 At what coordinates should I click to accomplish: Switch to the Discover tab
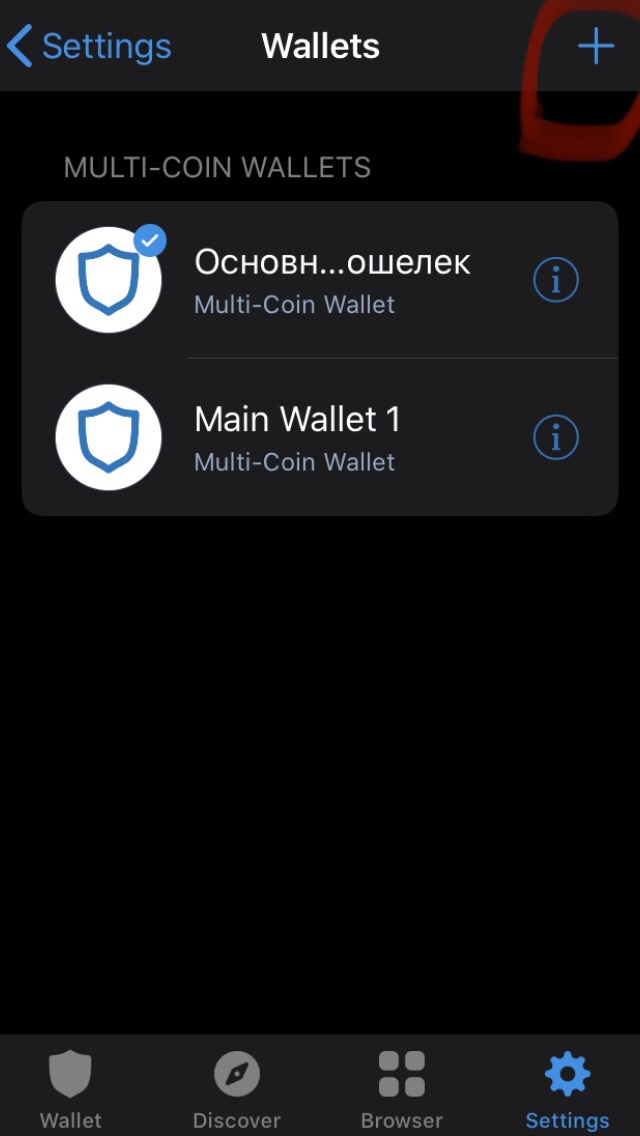[x=237, y=1088]
